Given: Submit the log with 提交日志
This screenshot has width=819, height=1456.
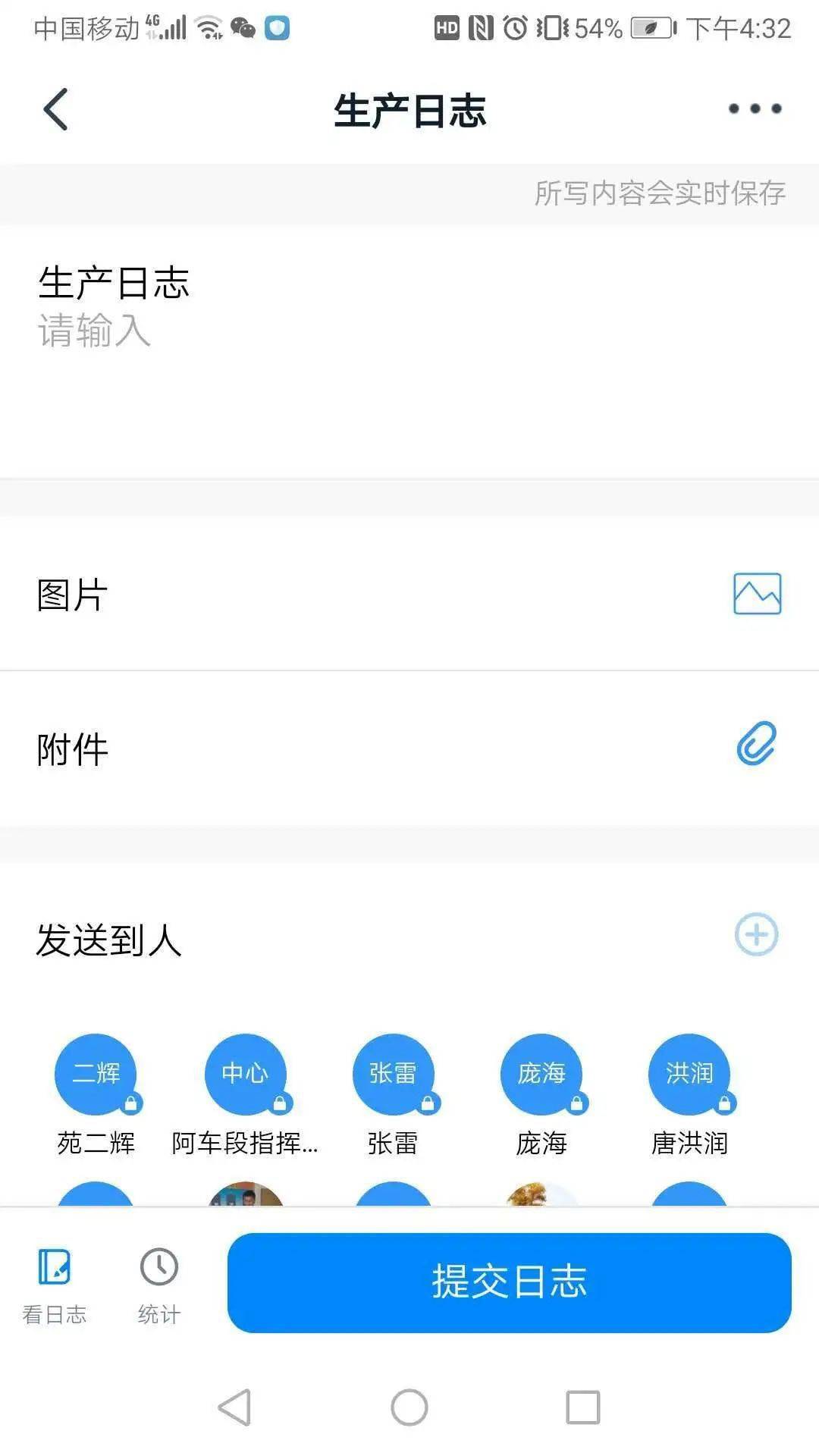Looking at the screenshot, I should pyautogui.click(x=509, y=1282).
